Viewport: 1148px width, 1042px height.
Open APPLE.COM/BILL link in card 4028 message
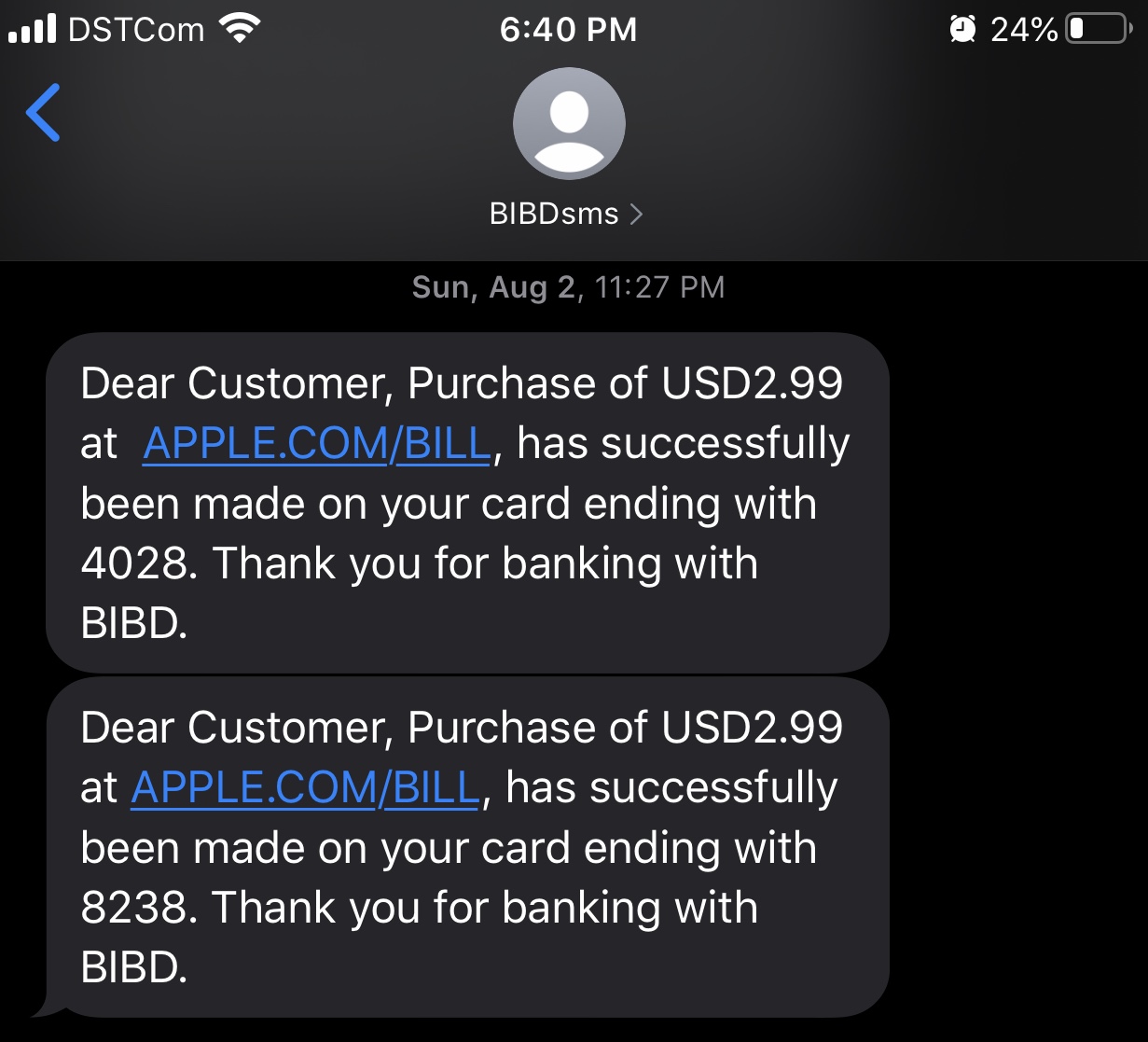[x=317, y=444]
